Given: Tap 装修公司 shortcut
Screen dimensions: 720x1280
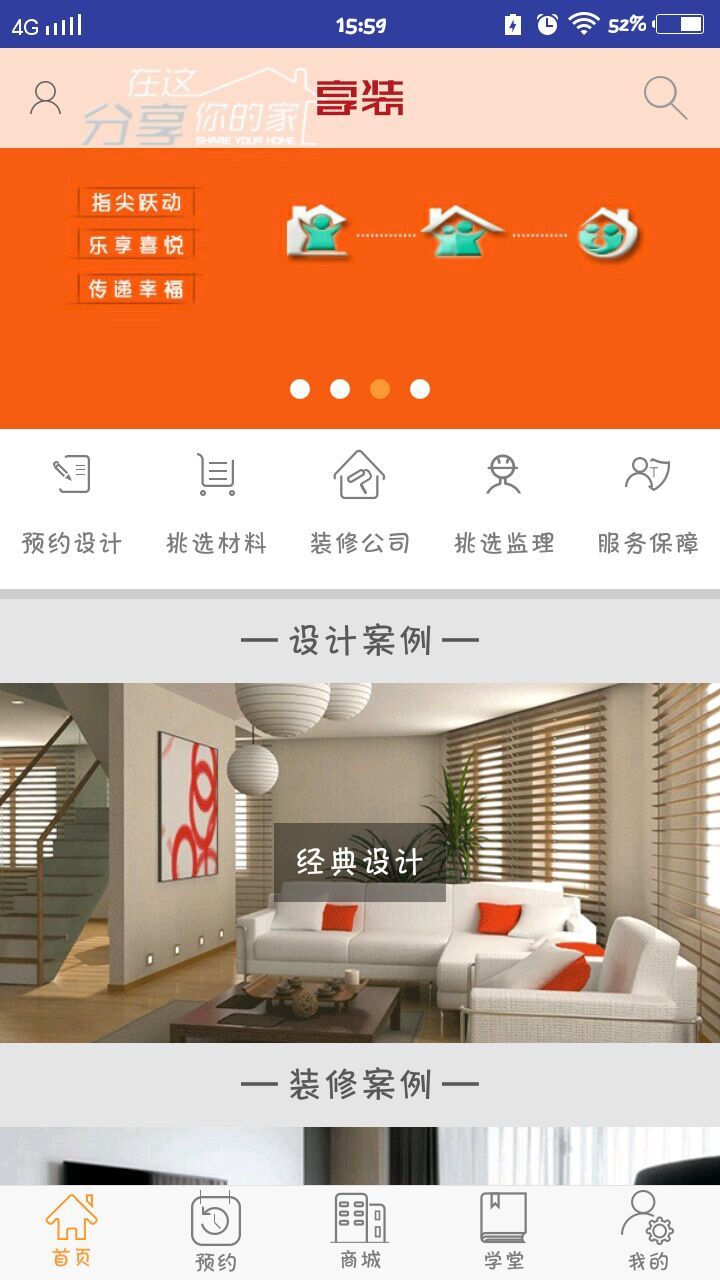Looking at the screenshot, I should [x=360, y=503].
